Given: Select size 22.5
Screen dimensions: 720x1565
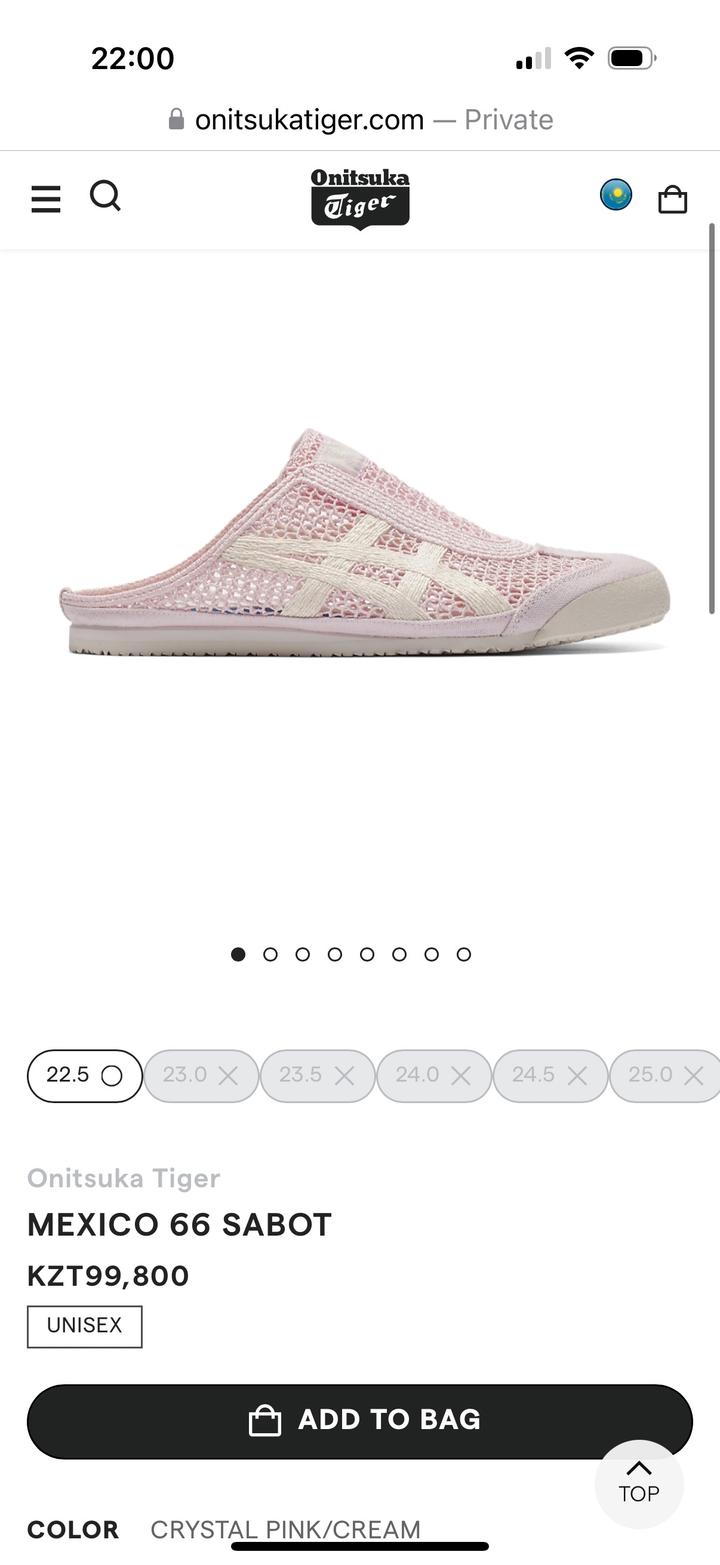Looking at the screenshot, I should point(84,1076).
